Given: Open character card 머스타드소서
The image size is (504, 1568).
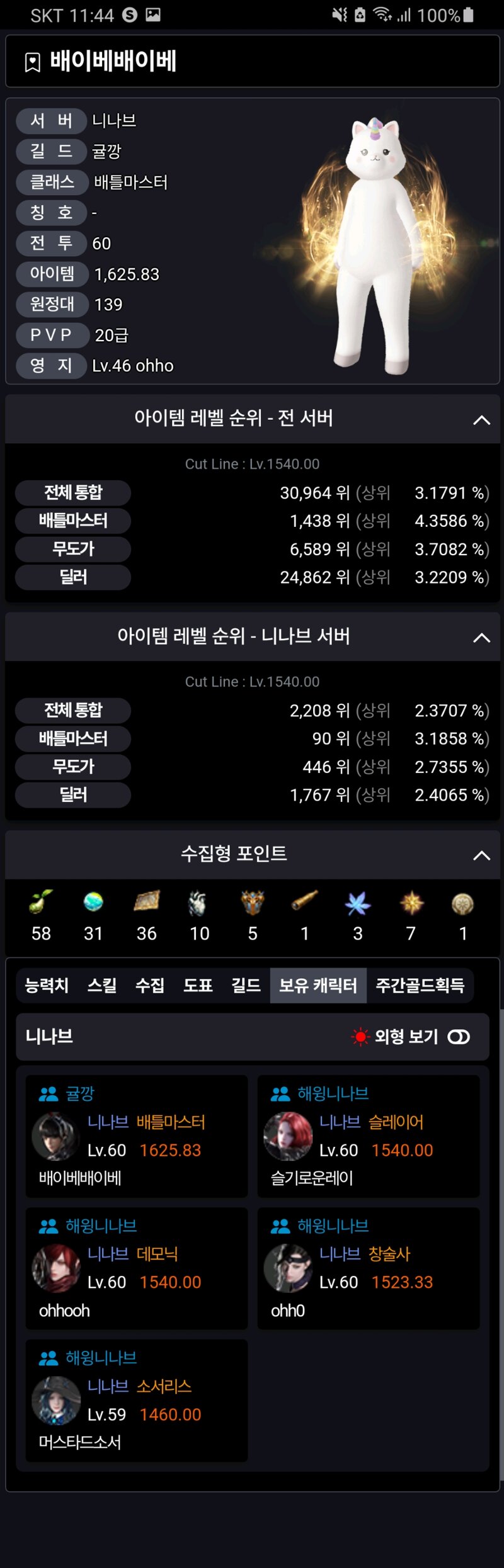Looking at the screenshot, I should click(x=136, y=1401).
